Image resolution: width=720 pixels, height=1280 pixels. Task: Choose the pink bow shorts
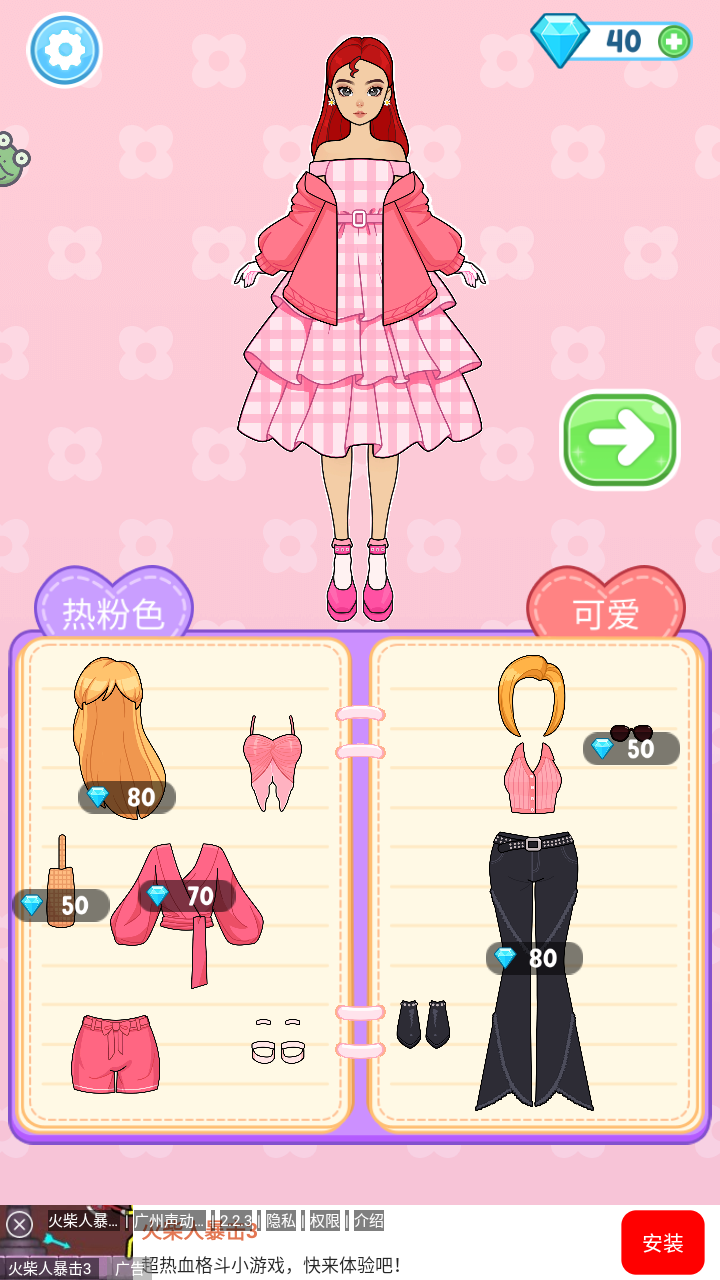(x=114, y=1053)
